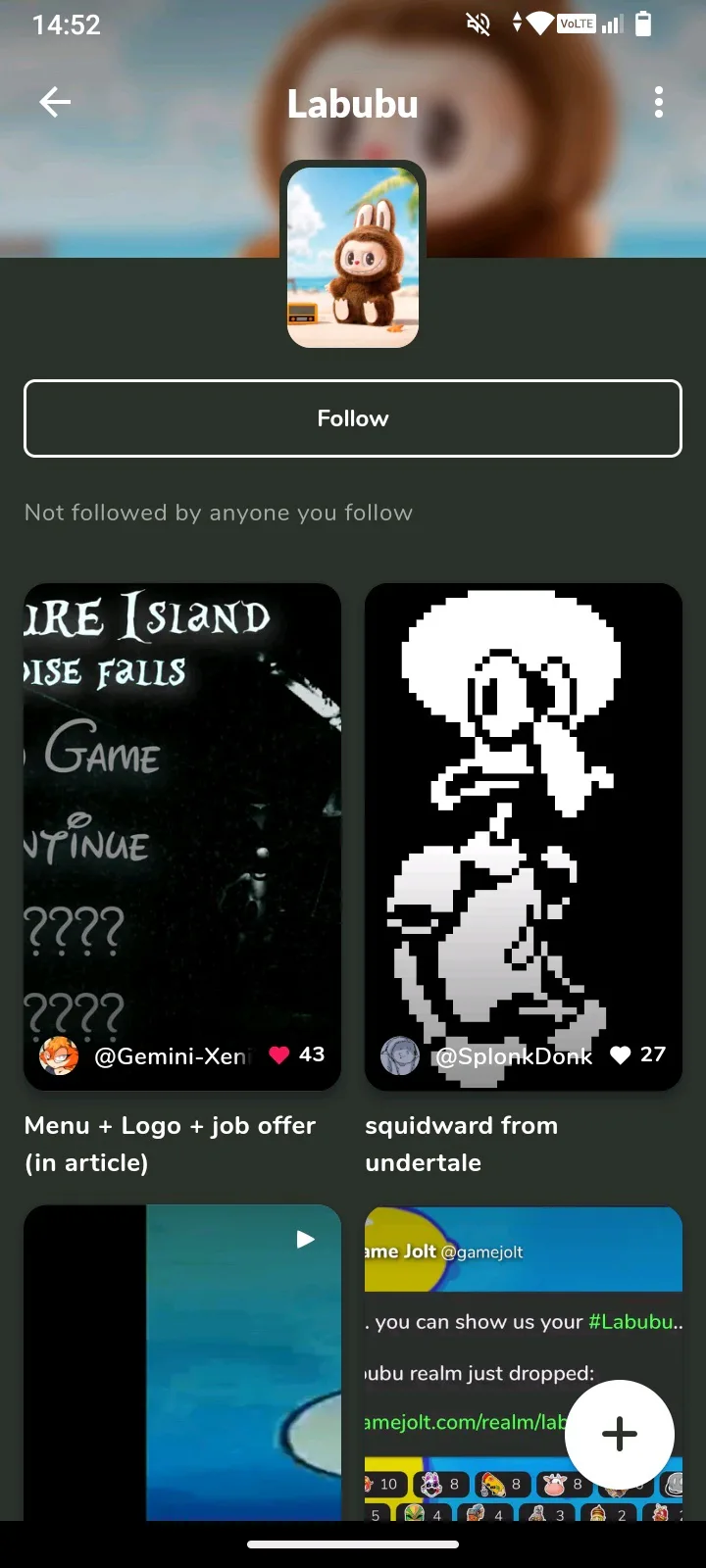Visit the @SplonkDonk profile
Viewport: 706px width, 1568px height.
514,1055
